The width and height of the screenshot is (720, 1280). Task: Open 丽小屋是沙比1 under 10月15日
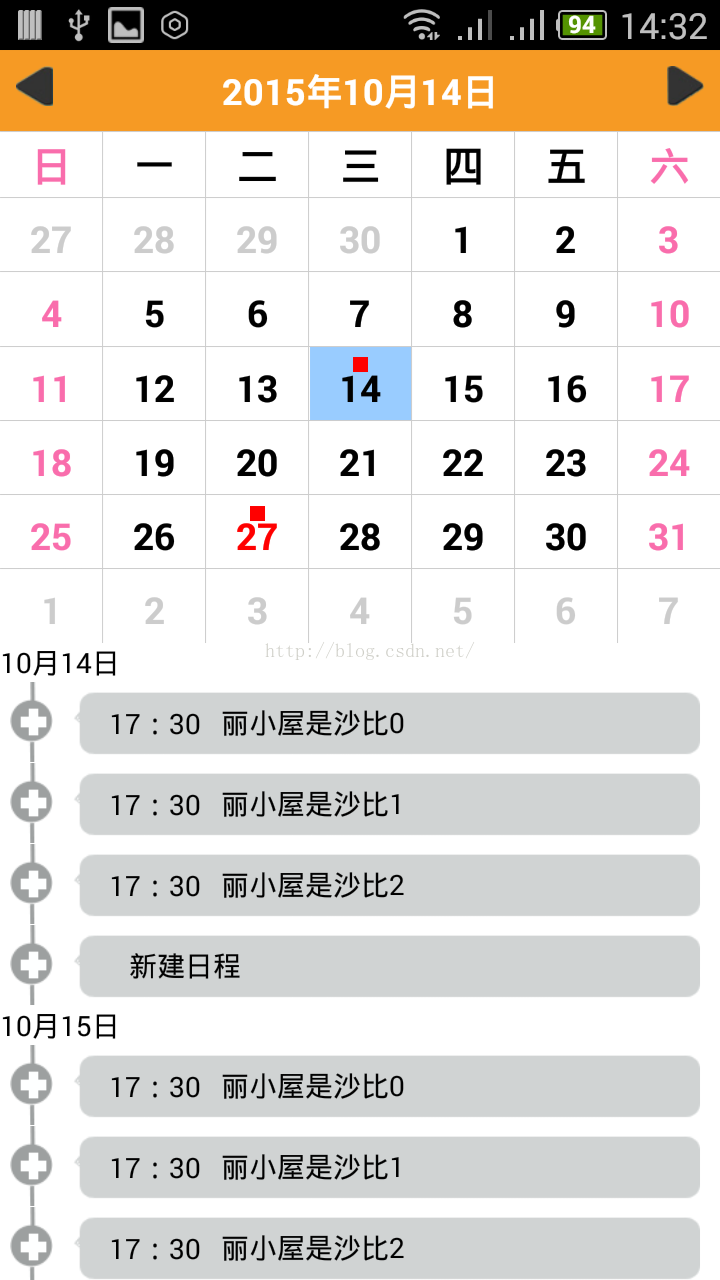point(390,1167)
